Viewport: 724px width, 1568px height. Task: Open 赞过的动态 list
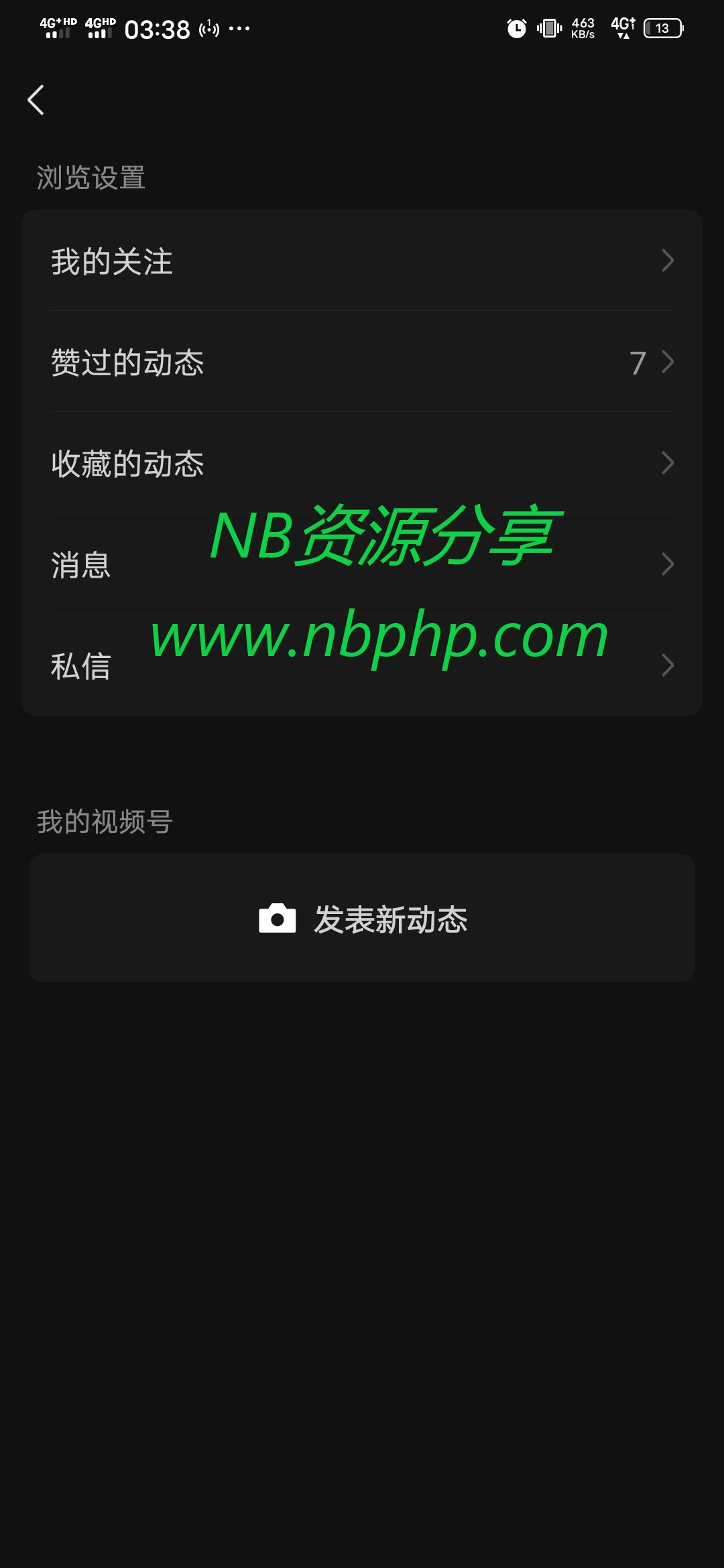click(x=362, y=363)
